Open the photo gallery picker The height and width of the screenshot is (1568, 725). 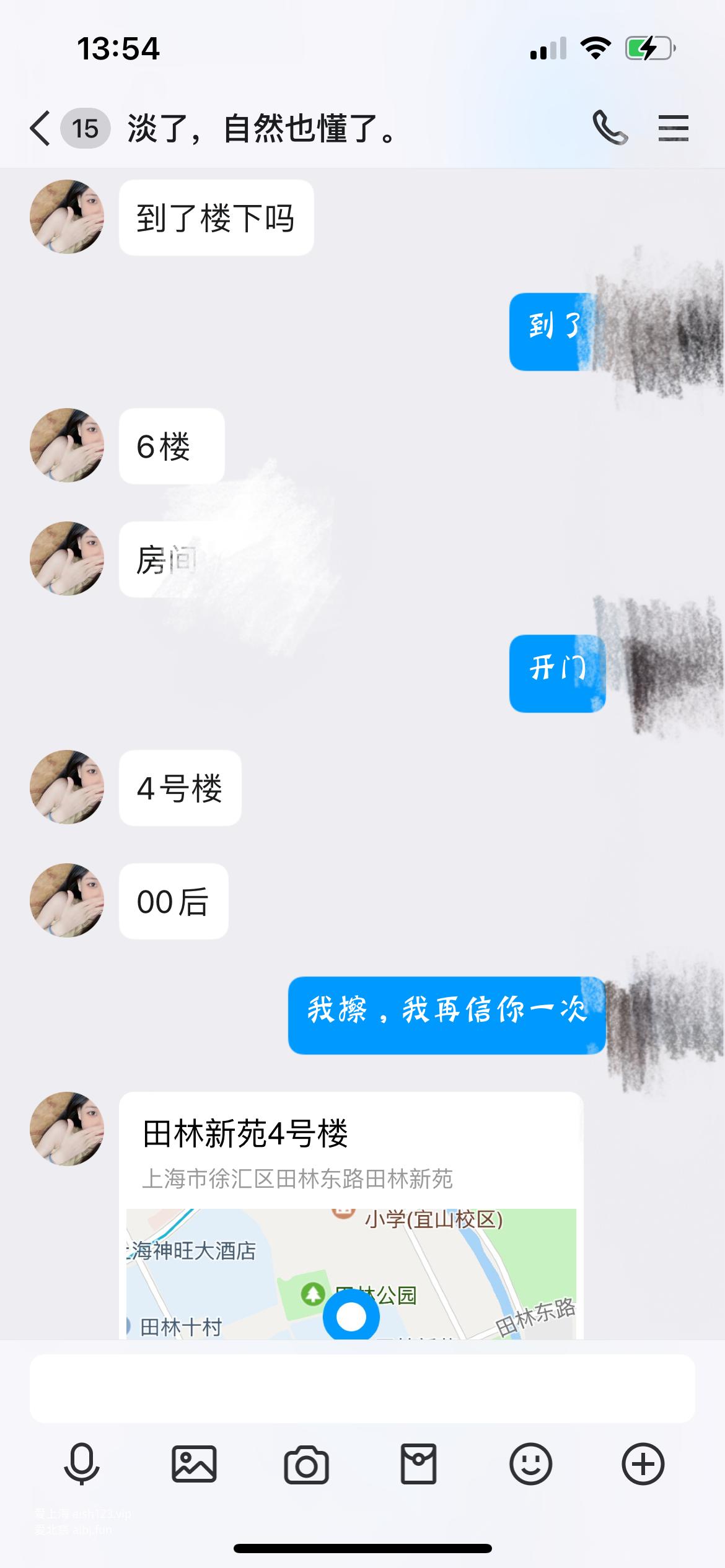(x=194, y=1465)
